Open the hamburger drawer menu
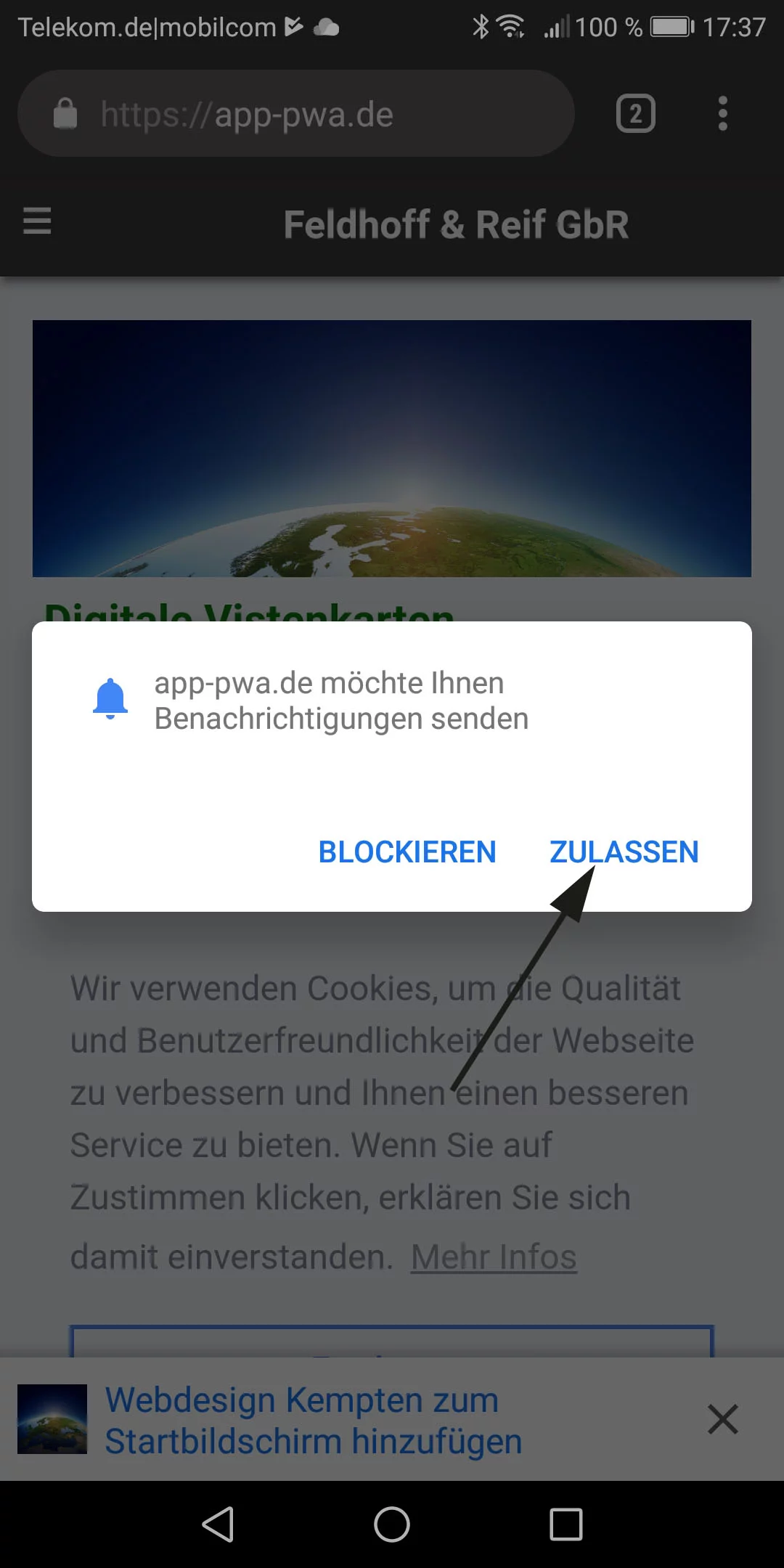784x1568 pixels. [x=37, y=221]
